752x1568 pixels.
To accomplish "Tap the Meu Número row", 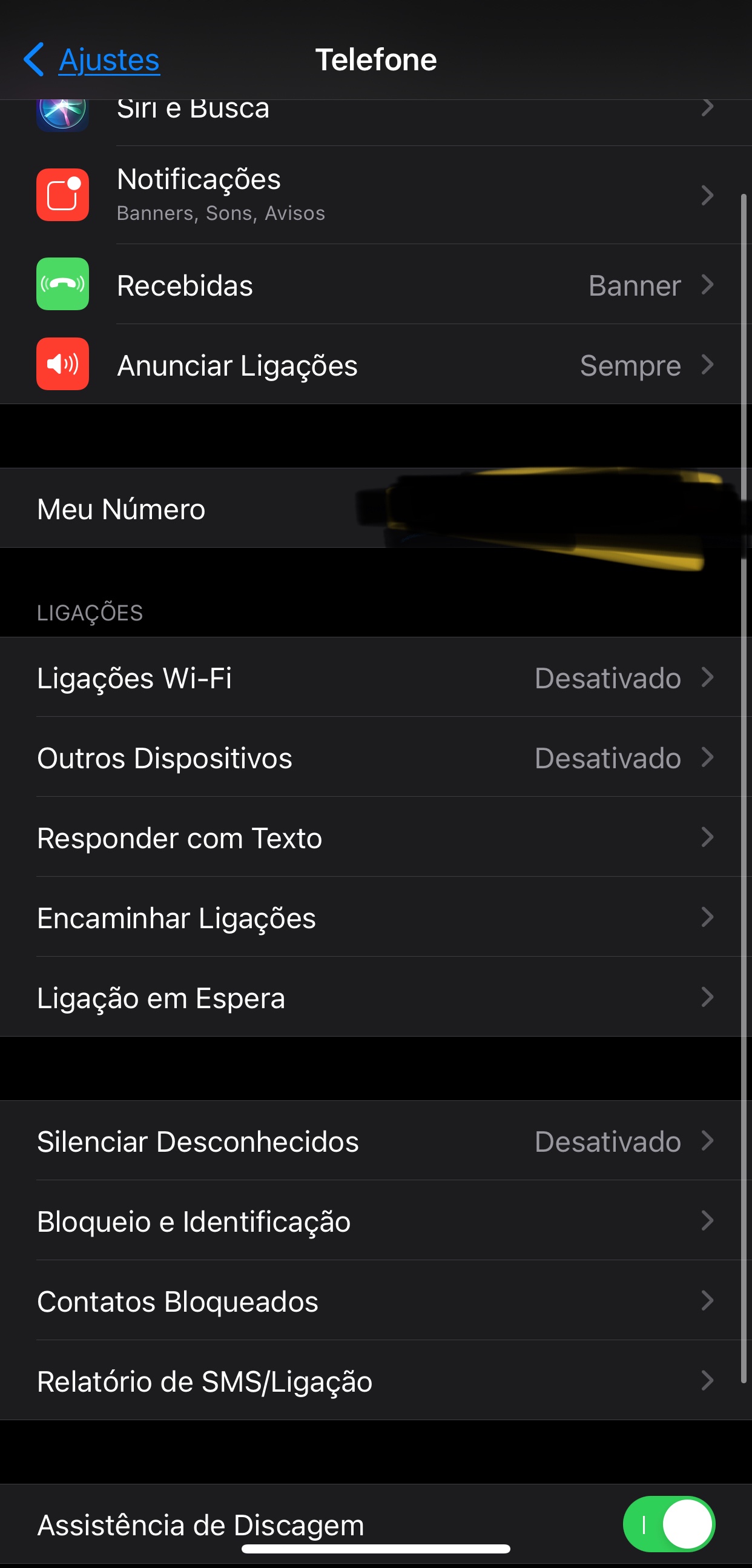I will coord(375,508).
